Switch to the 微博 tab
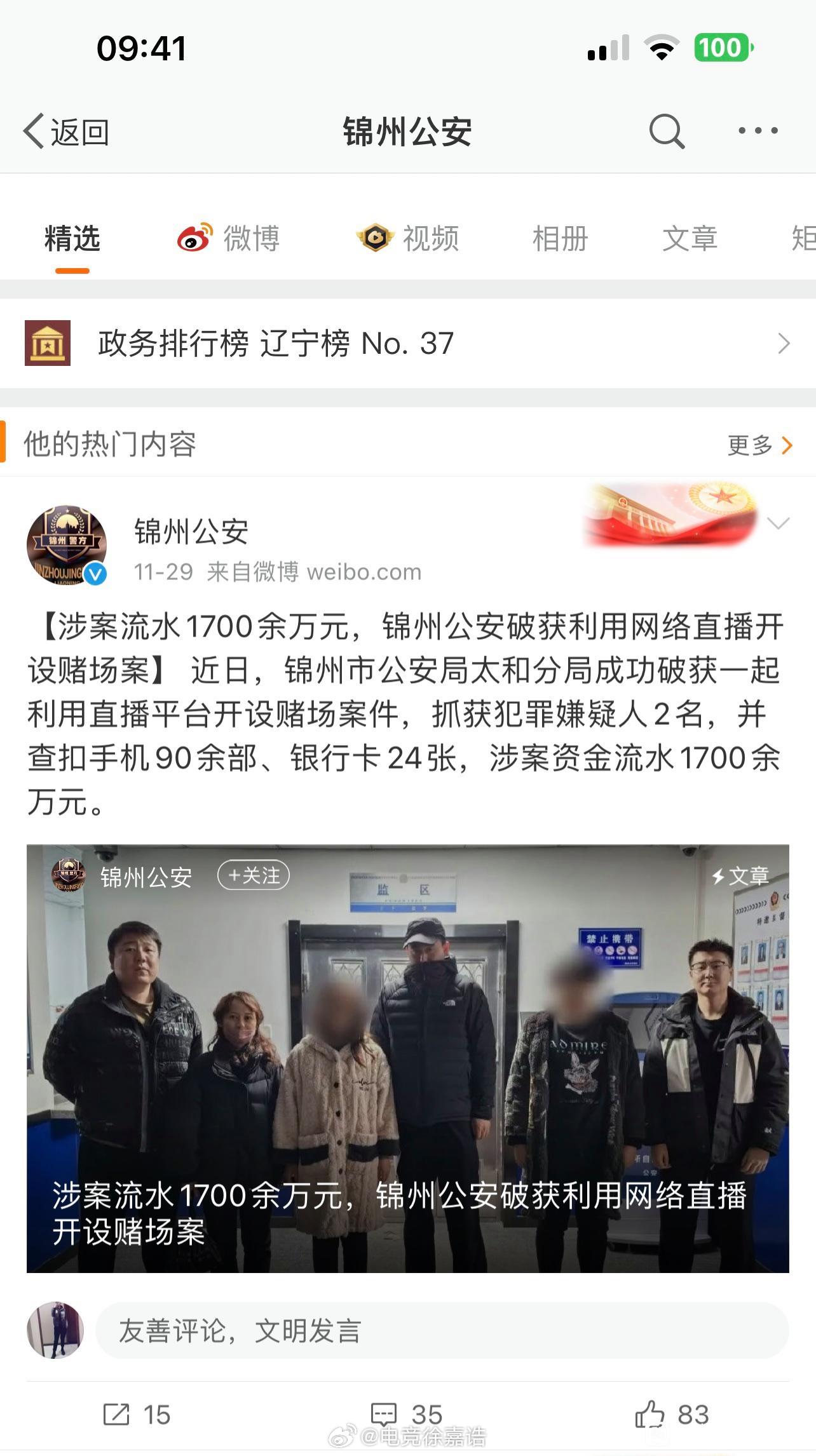The width and height of the screenshot is (816, 1456). coord(229,239)
